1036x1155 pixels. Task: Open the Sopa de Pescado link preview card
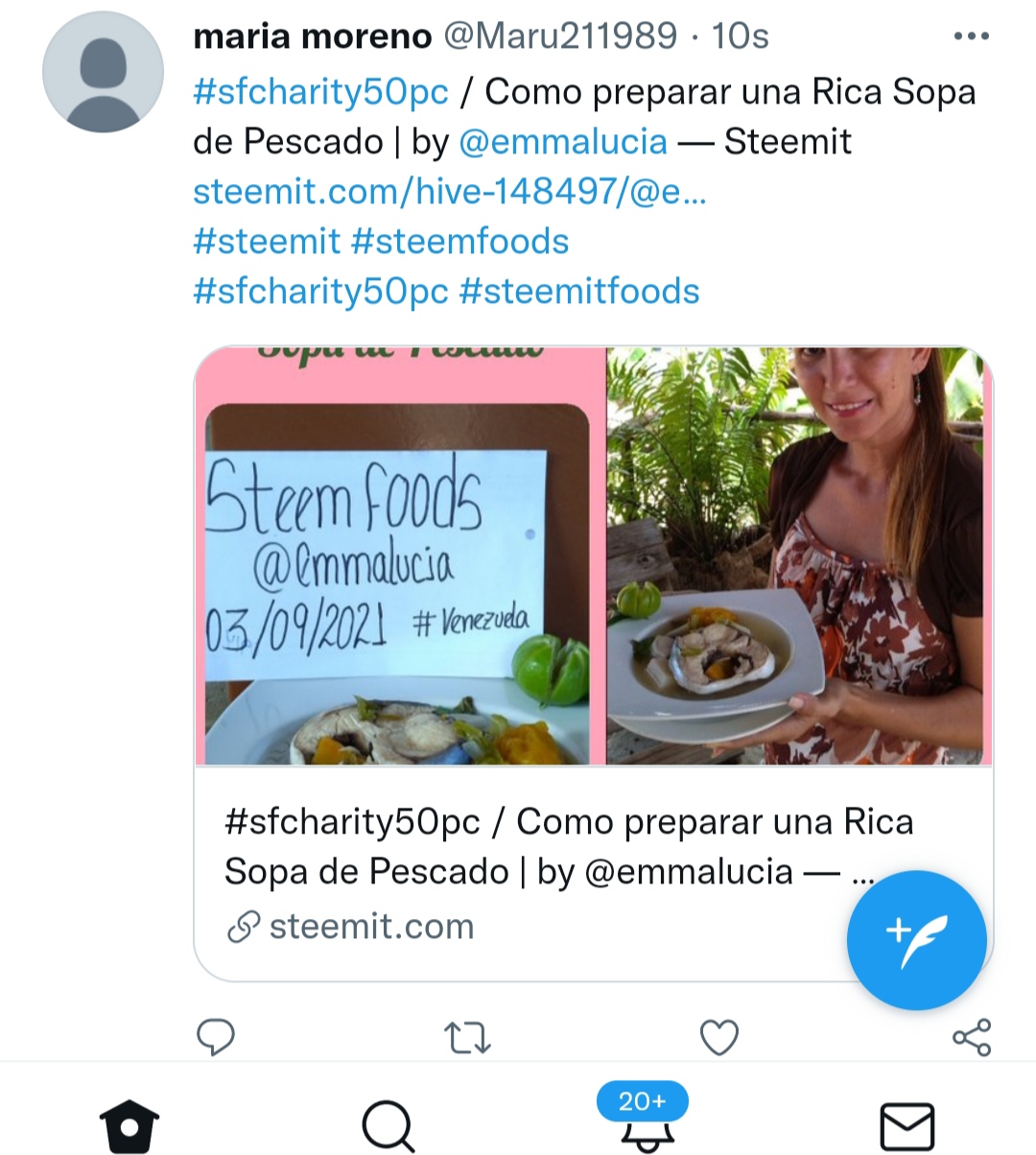594,664
